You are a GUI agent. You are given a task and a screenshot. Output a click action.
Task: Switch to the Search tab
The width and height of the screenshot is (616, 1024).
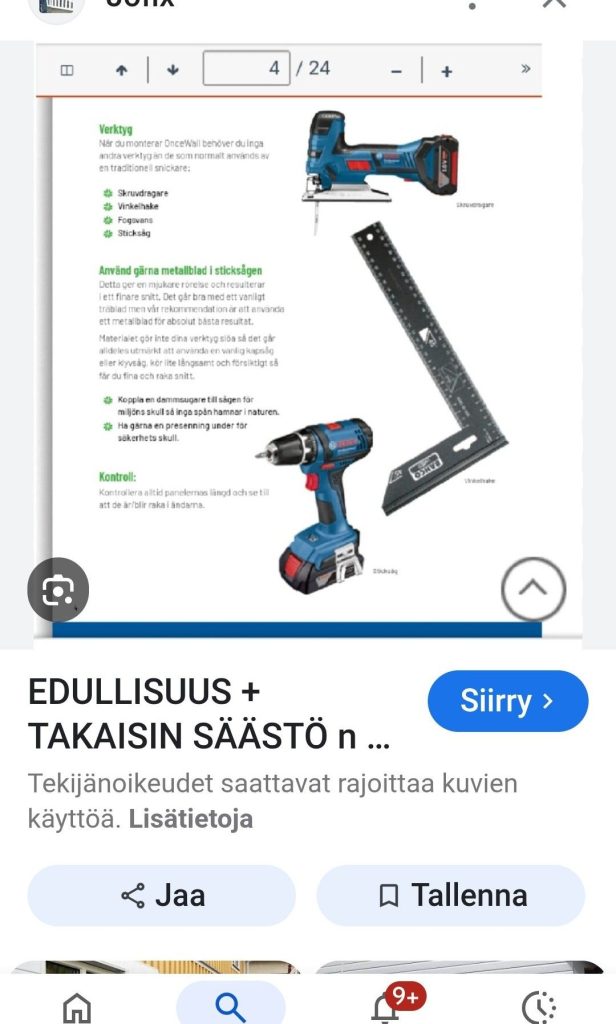point(230,1006)
